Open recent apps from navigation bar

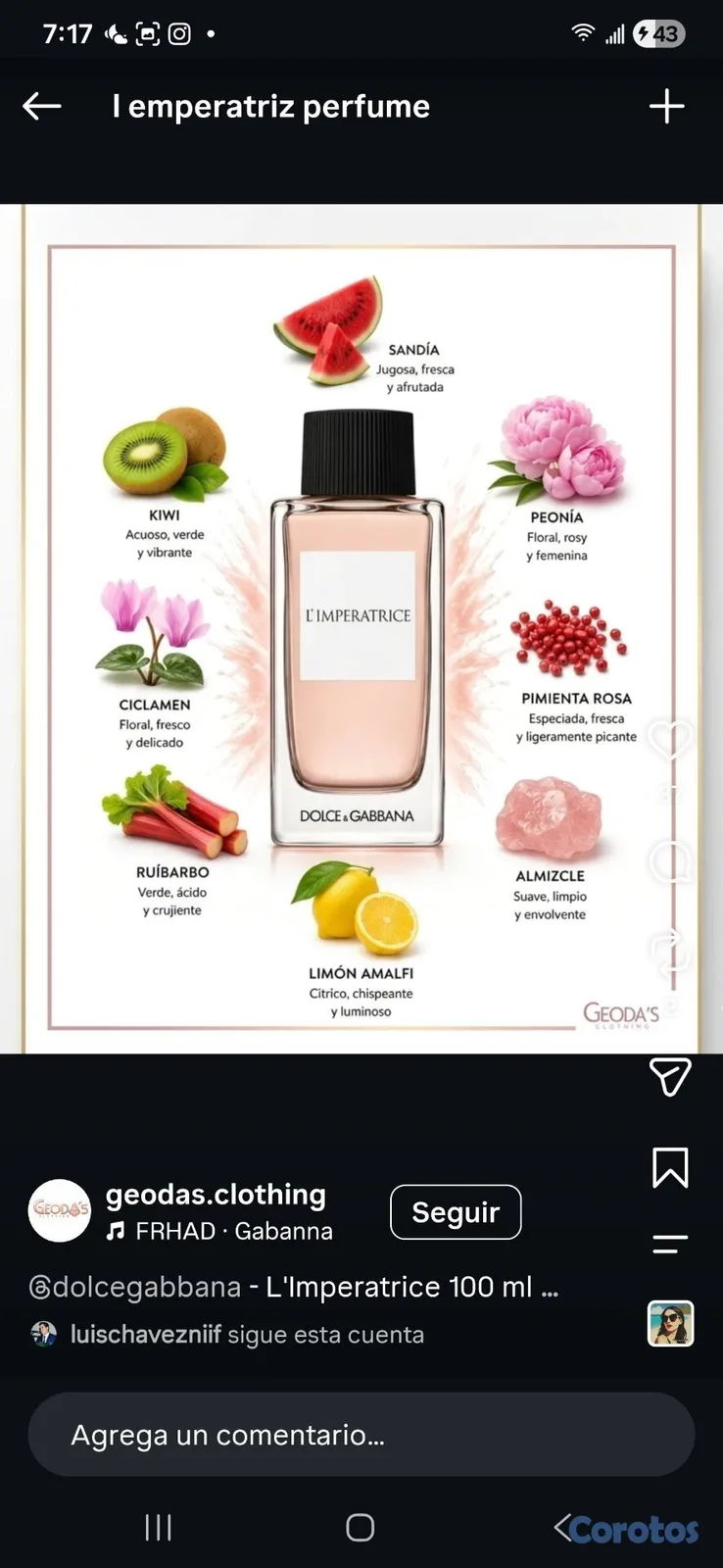pyautogui.click(x=158, y=1527)
